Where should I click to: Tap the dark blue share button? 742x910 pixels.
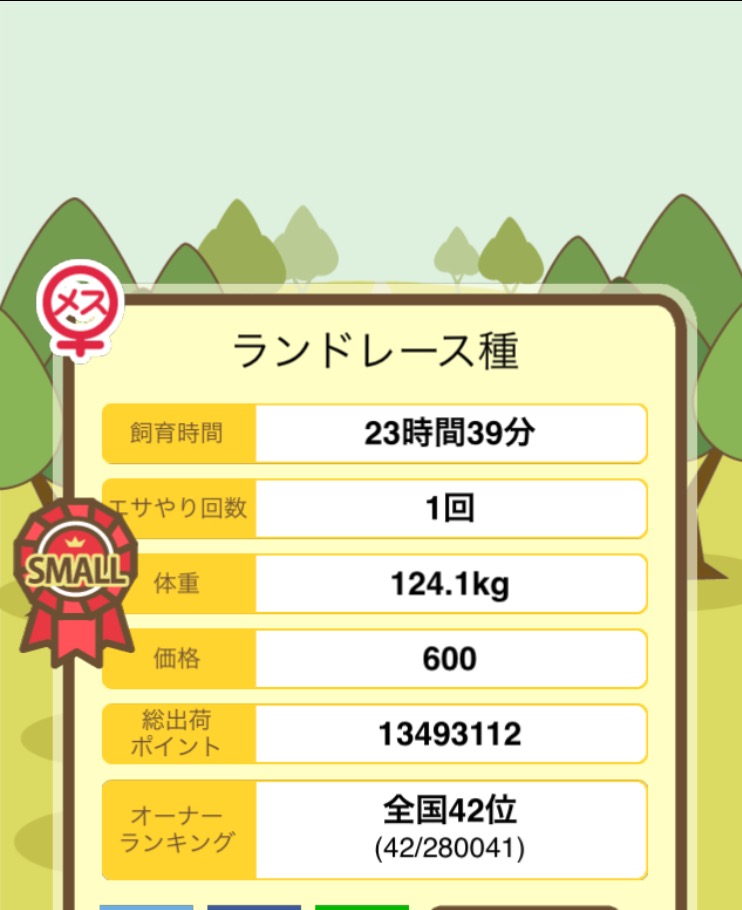tap(254, 906)
